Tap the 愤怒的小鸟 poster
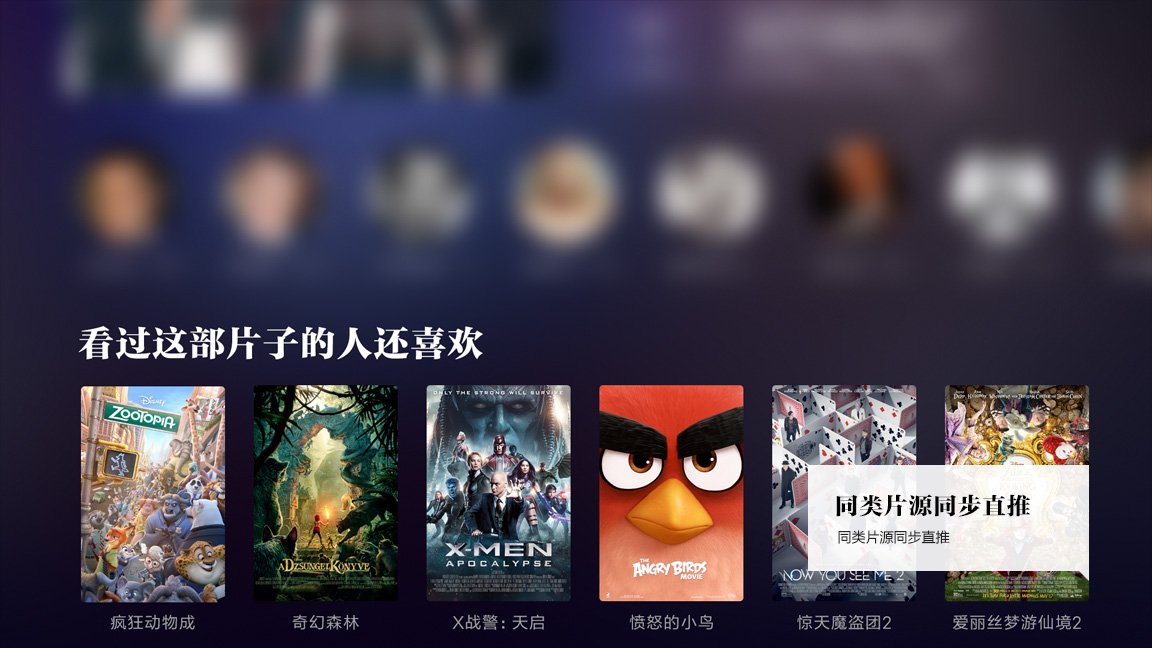 coord(671,493)
